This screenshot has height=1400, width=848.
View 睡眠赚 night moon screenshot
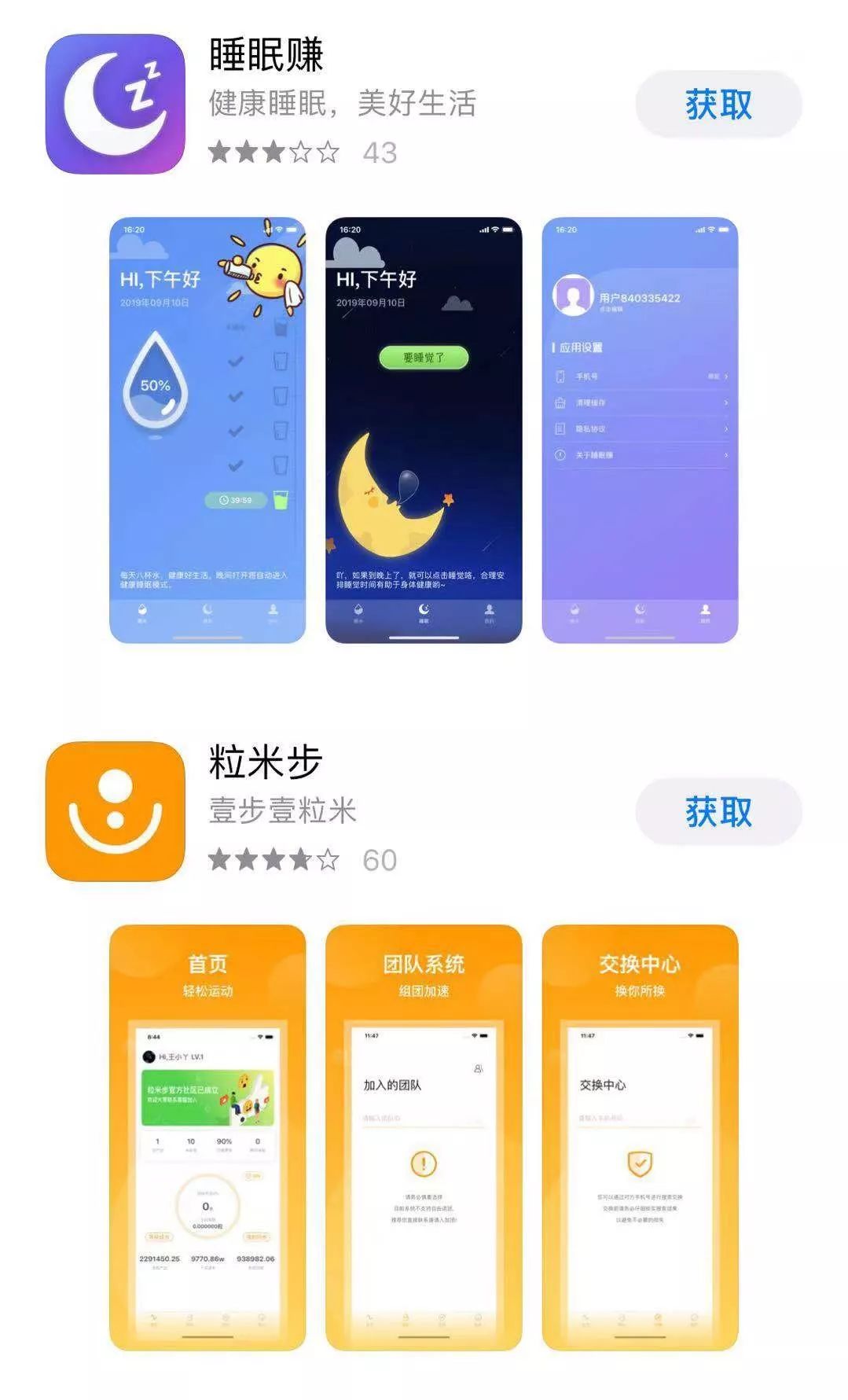tap(424, 430)
